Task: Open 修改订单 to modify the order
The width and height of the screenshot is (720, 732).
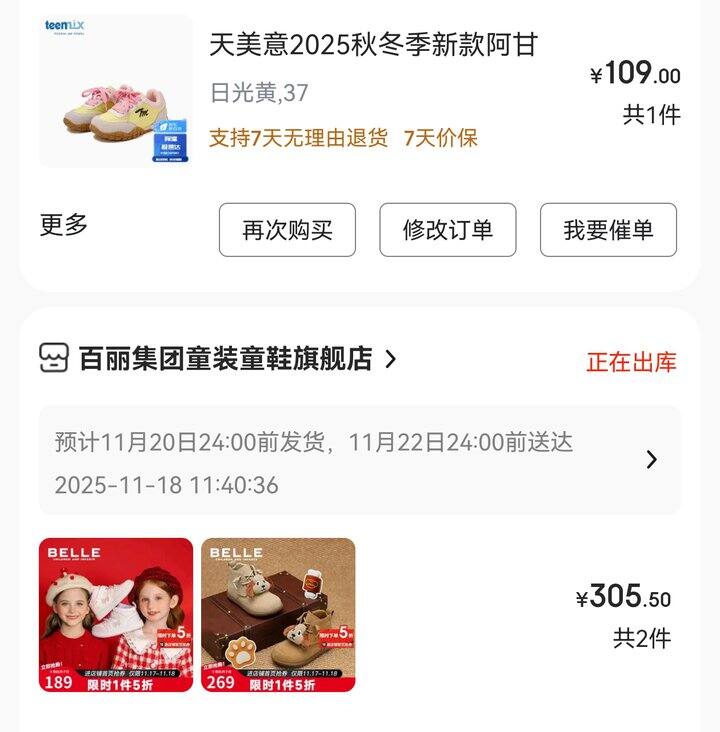Action: click(448, 230)
